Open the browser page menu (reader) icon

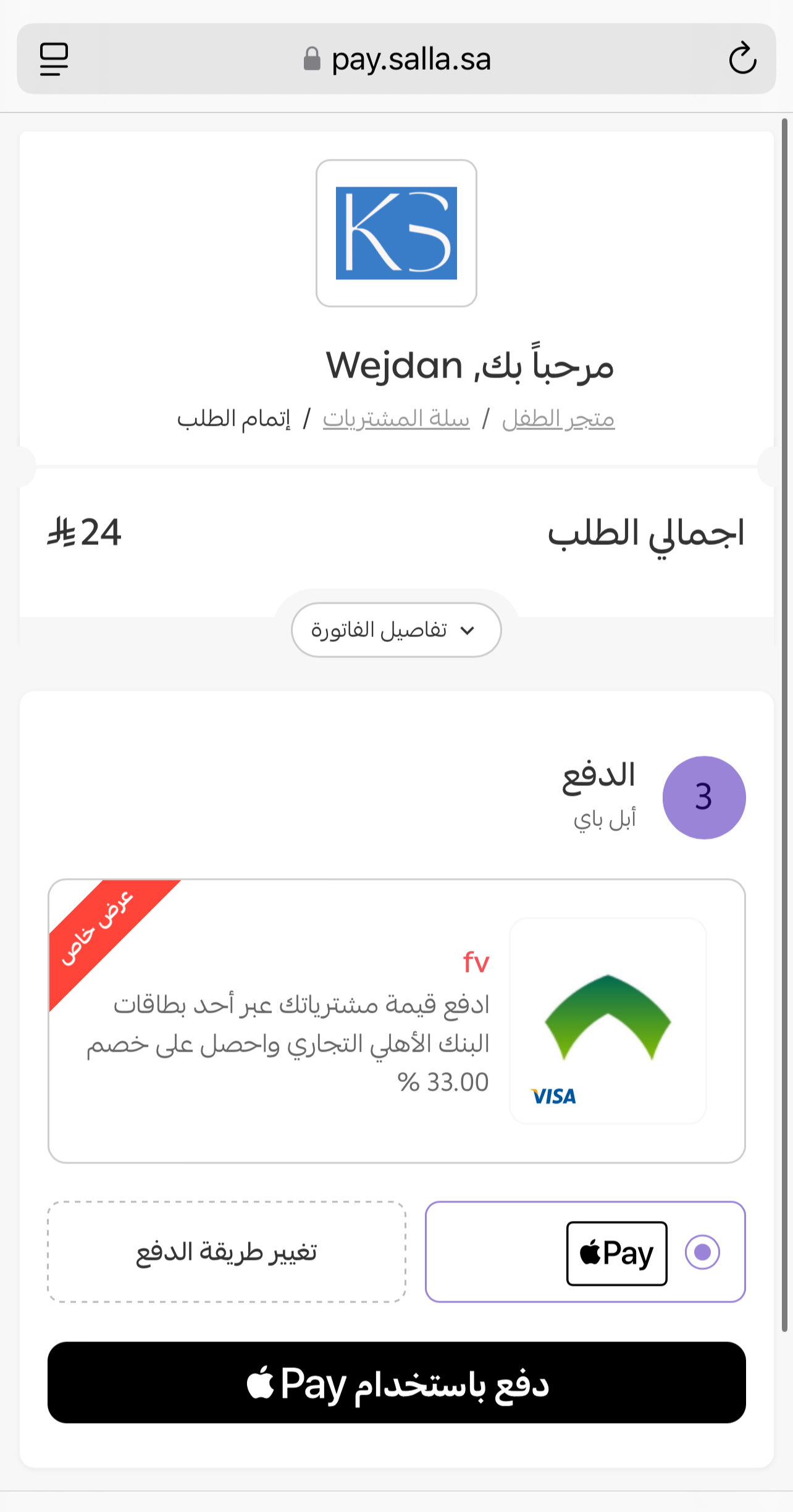[x=54, y=59]
